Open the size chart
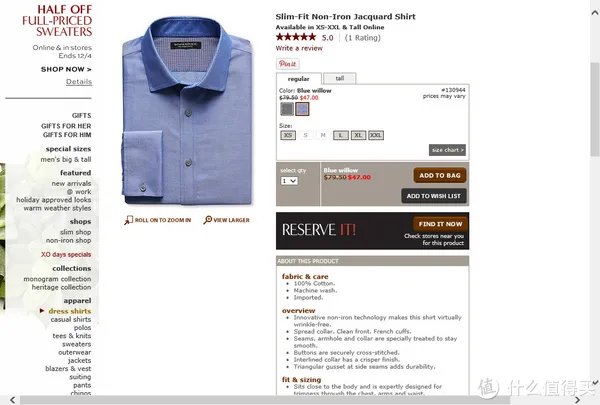The width and height of the screenshot is (600, 405). click(x=447, y=150)
